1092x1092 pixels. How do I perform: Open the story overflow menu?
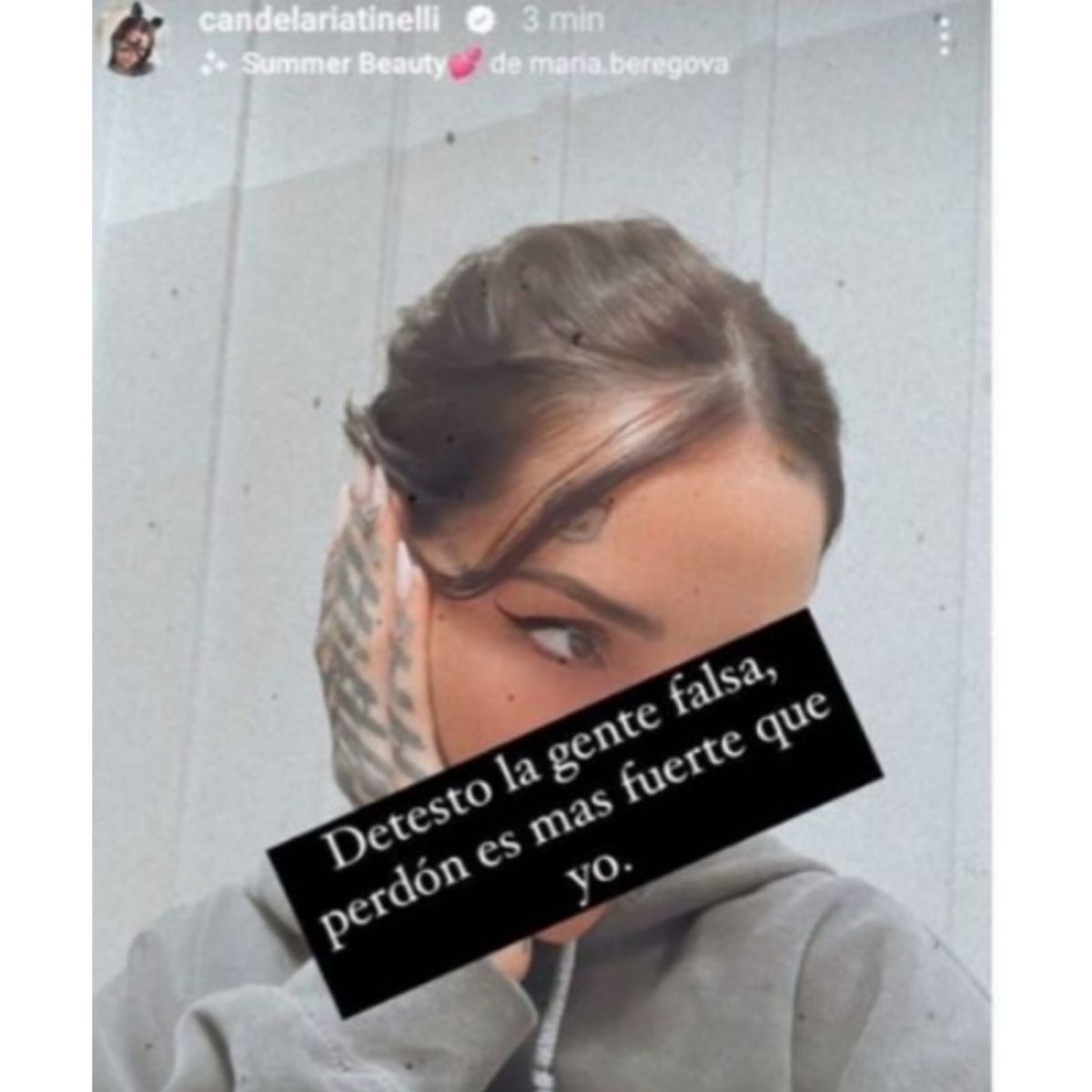click(945, 35)
